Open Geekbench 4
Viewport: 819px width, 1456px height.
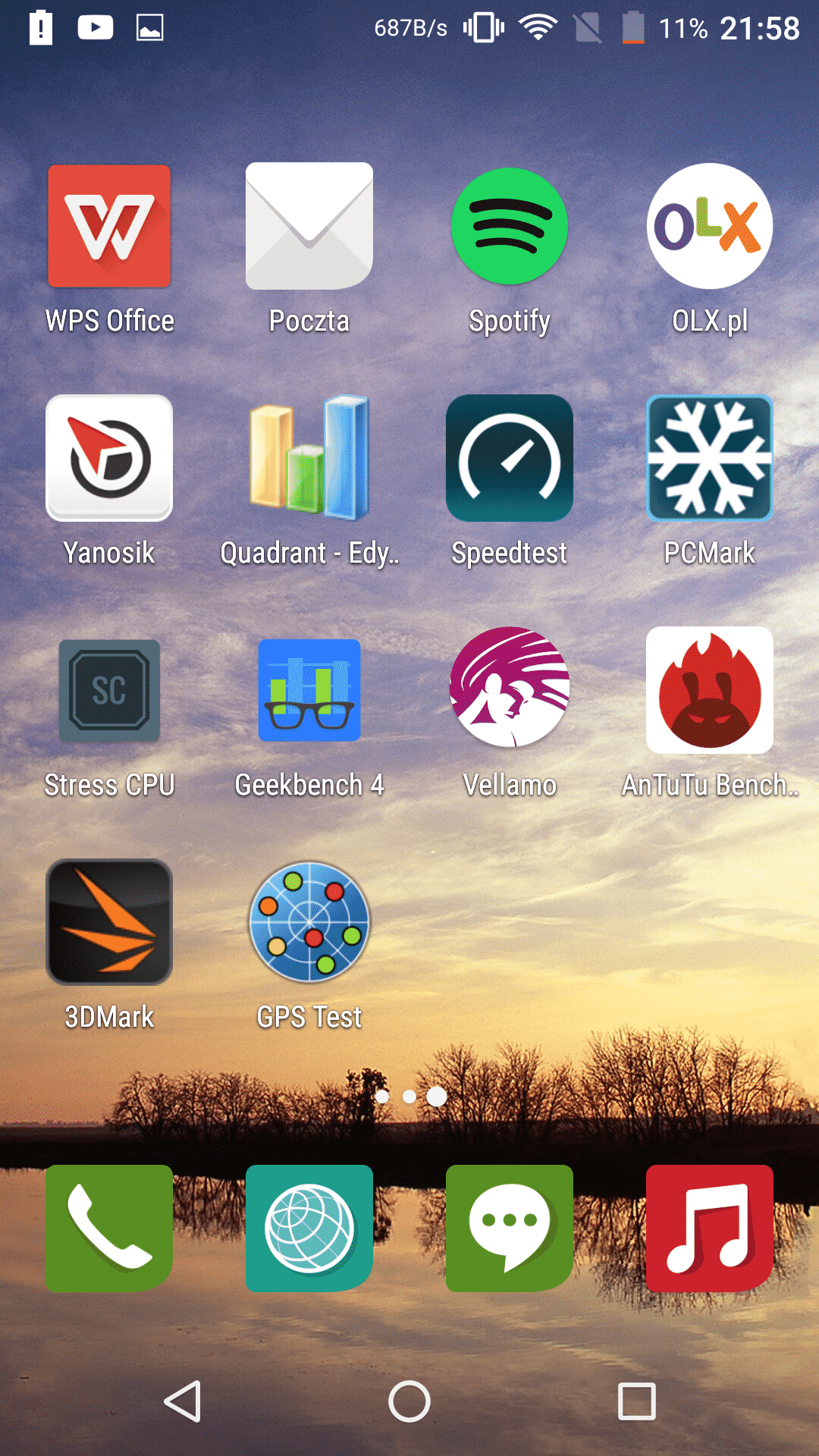point(309,691)
